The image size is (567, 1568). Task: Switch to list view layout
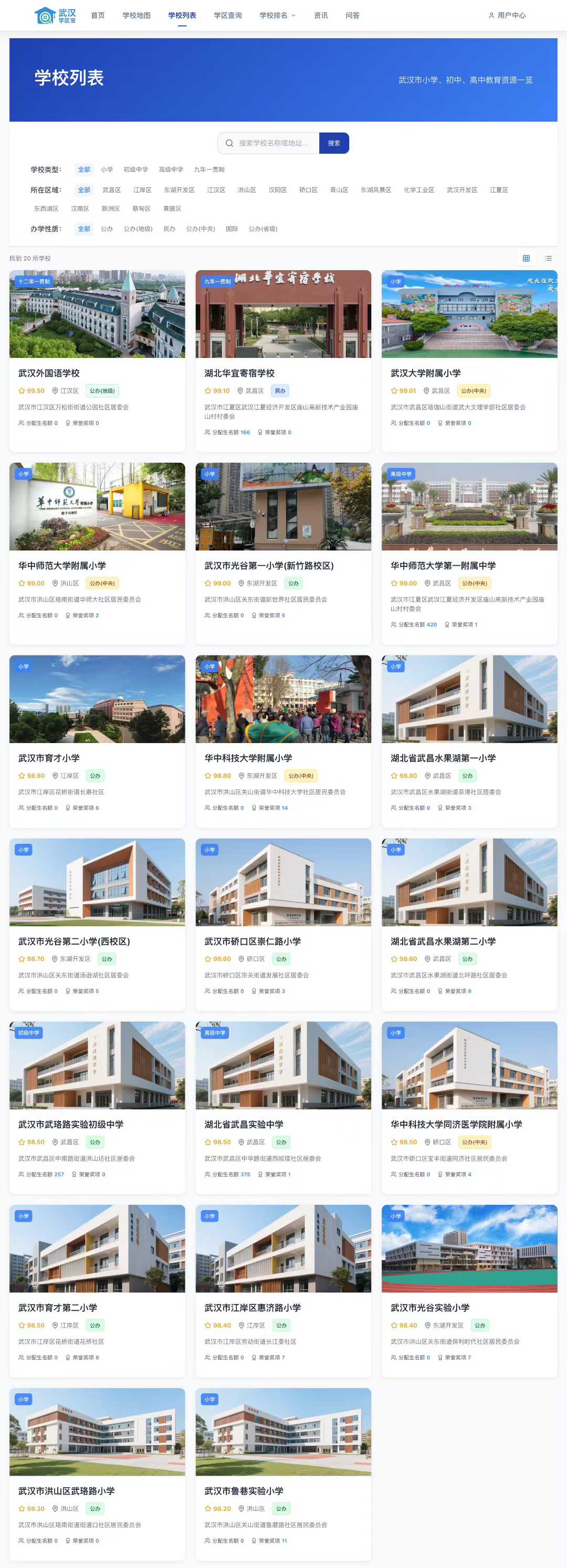pyautogui.click(x=548, y=258)
